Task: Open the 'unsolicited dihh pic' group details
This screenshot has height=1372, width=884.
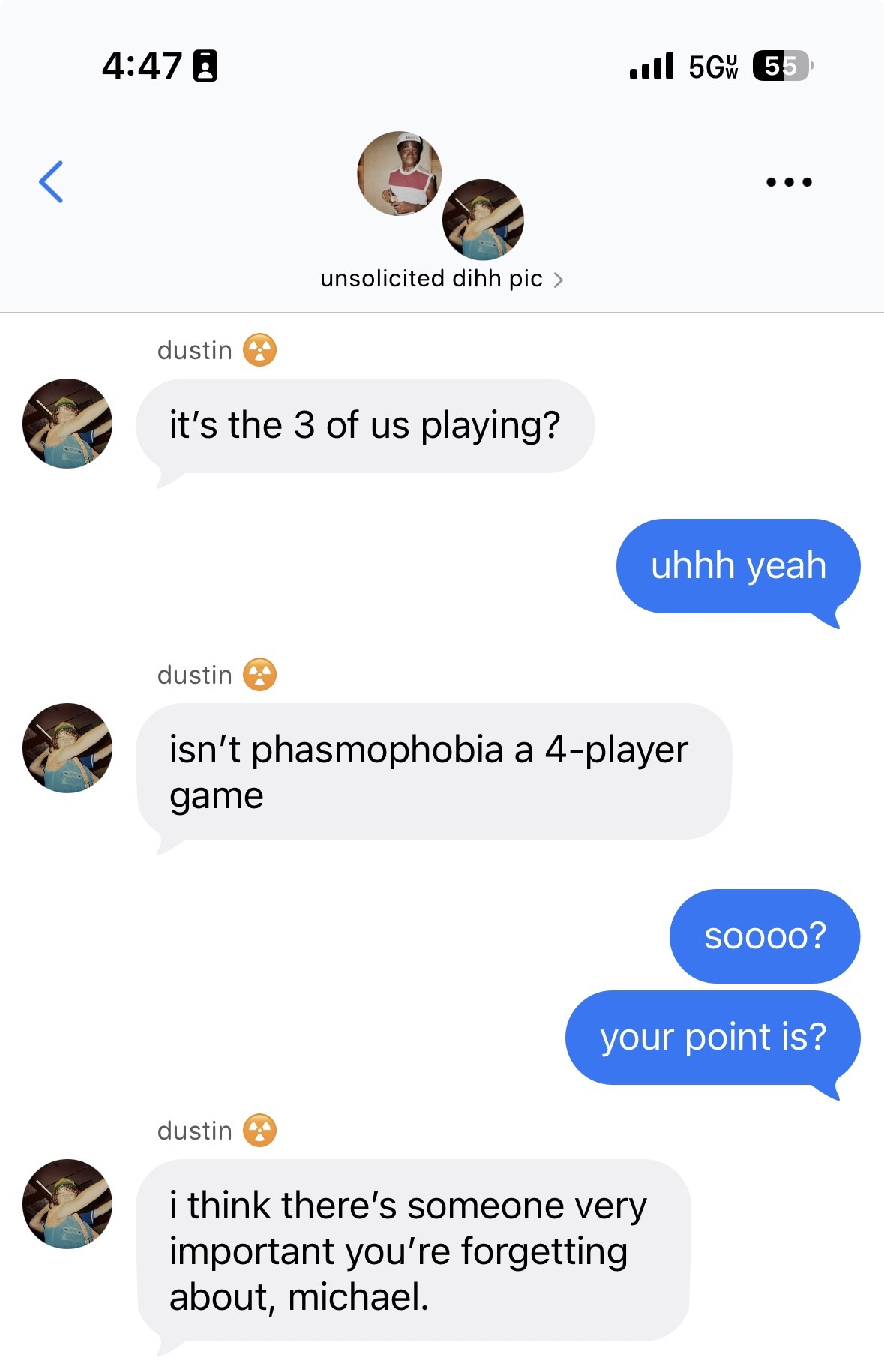Action: click(441, 279)
